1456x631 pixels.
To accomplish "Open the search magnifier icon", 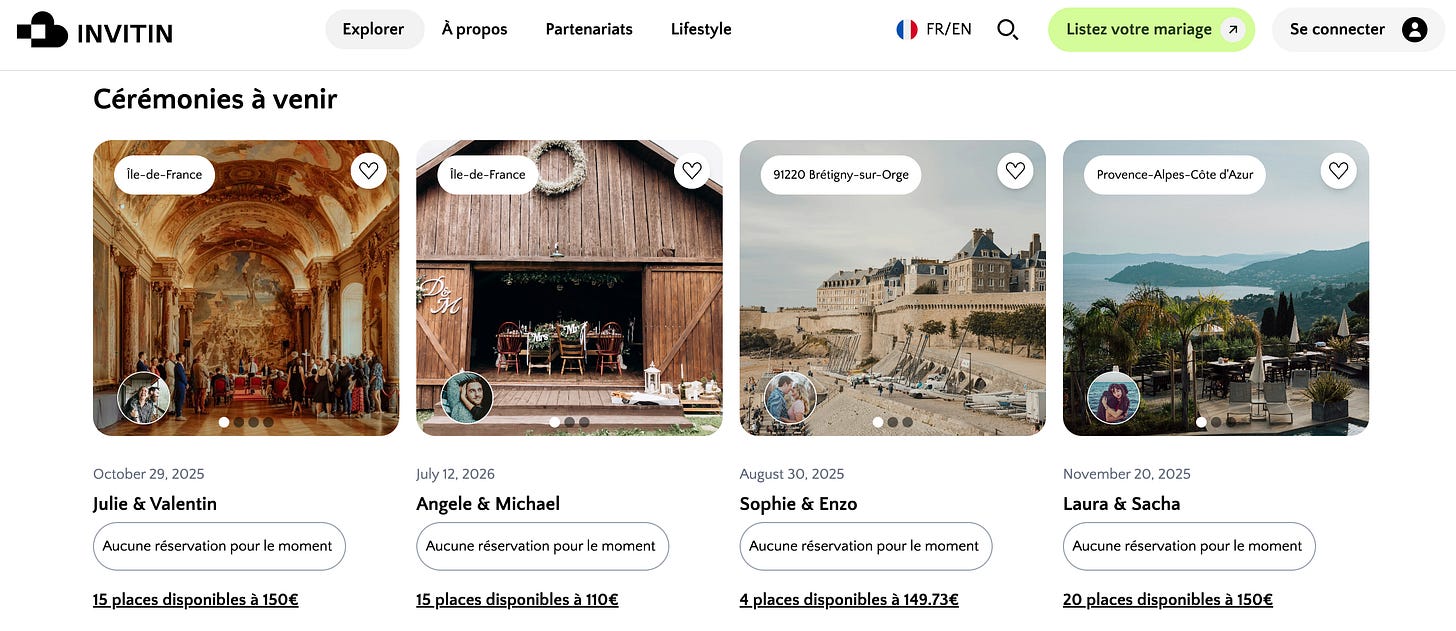I will pyautogui.click(x=1007, y=30).
